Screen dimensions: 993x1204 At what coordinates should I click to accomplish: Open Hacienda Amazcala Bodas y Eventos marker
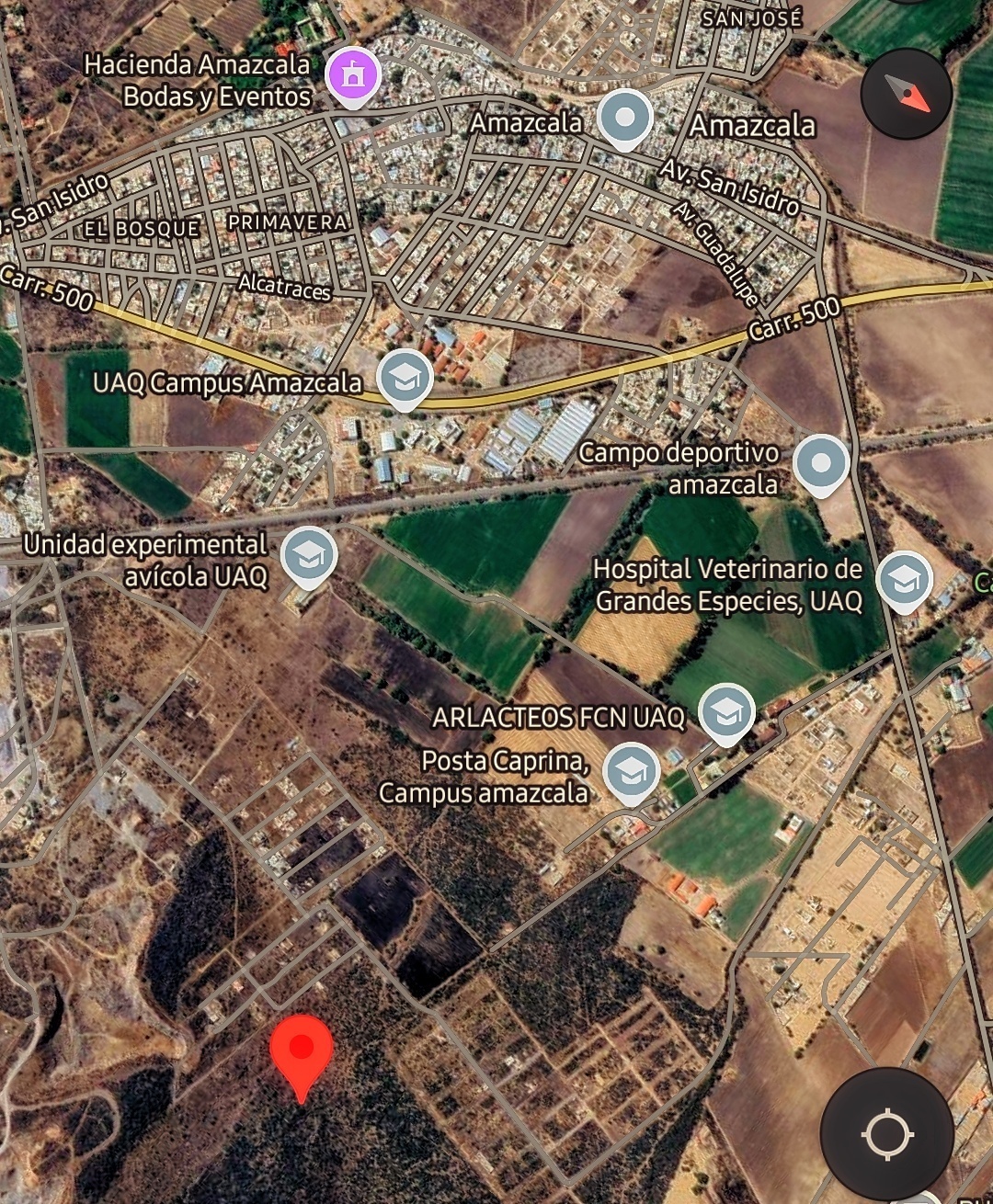[353, 75]
